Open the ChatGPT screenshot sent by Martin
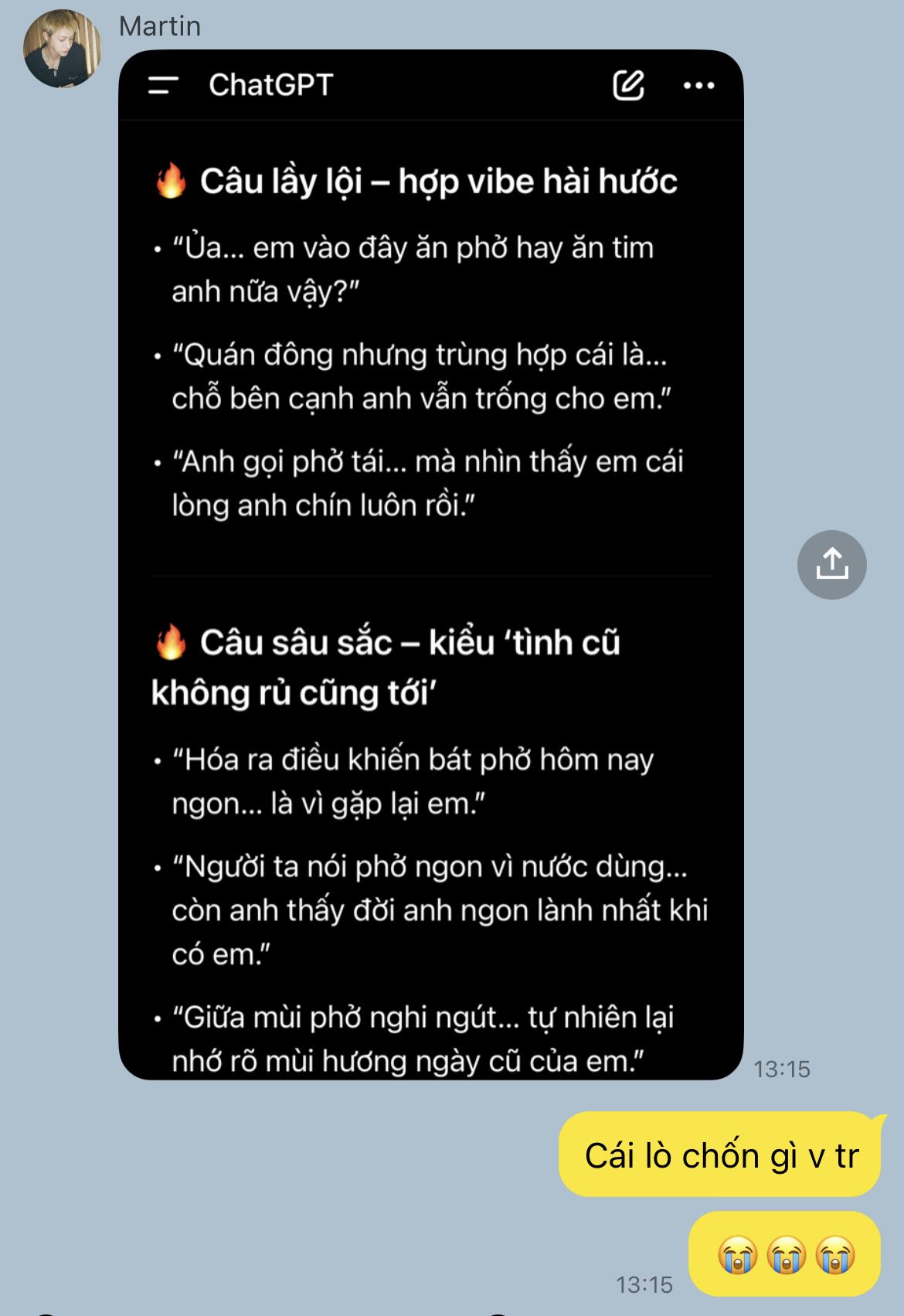Image resolution: width=904 pixels, height=1316 pixels. [x=430, y=564]
